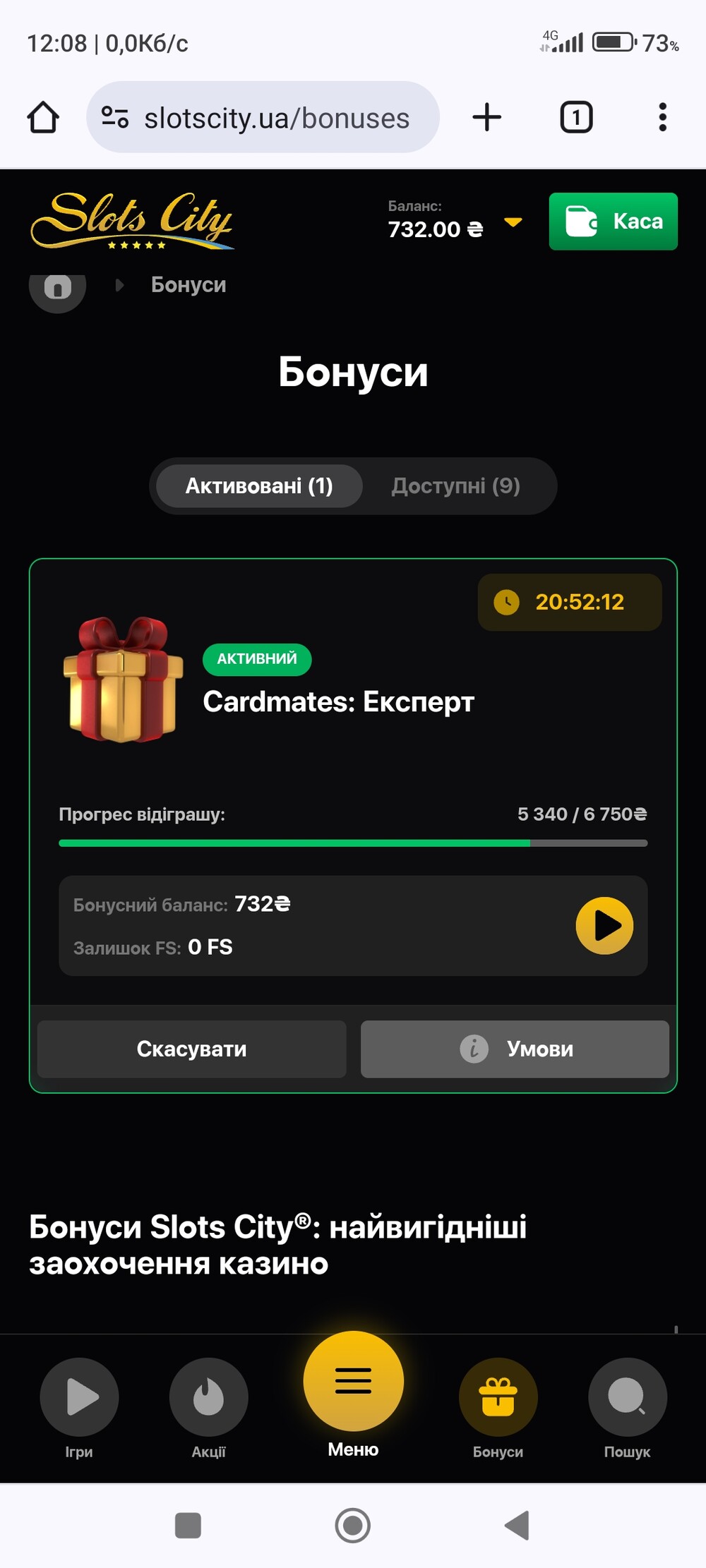Screen dimensions: 706x1568
Task: Open the browser overflow menu
Action: pyautogui.click(x=662, y=117)
